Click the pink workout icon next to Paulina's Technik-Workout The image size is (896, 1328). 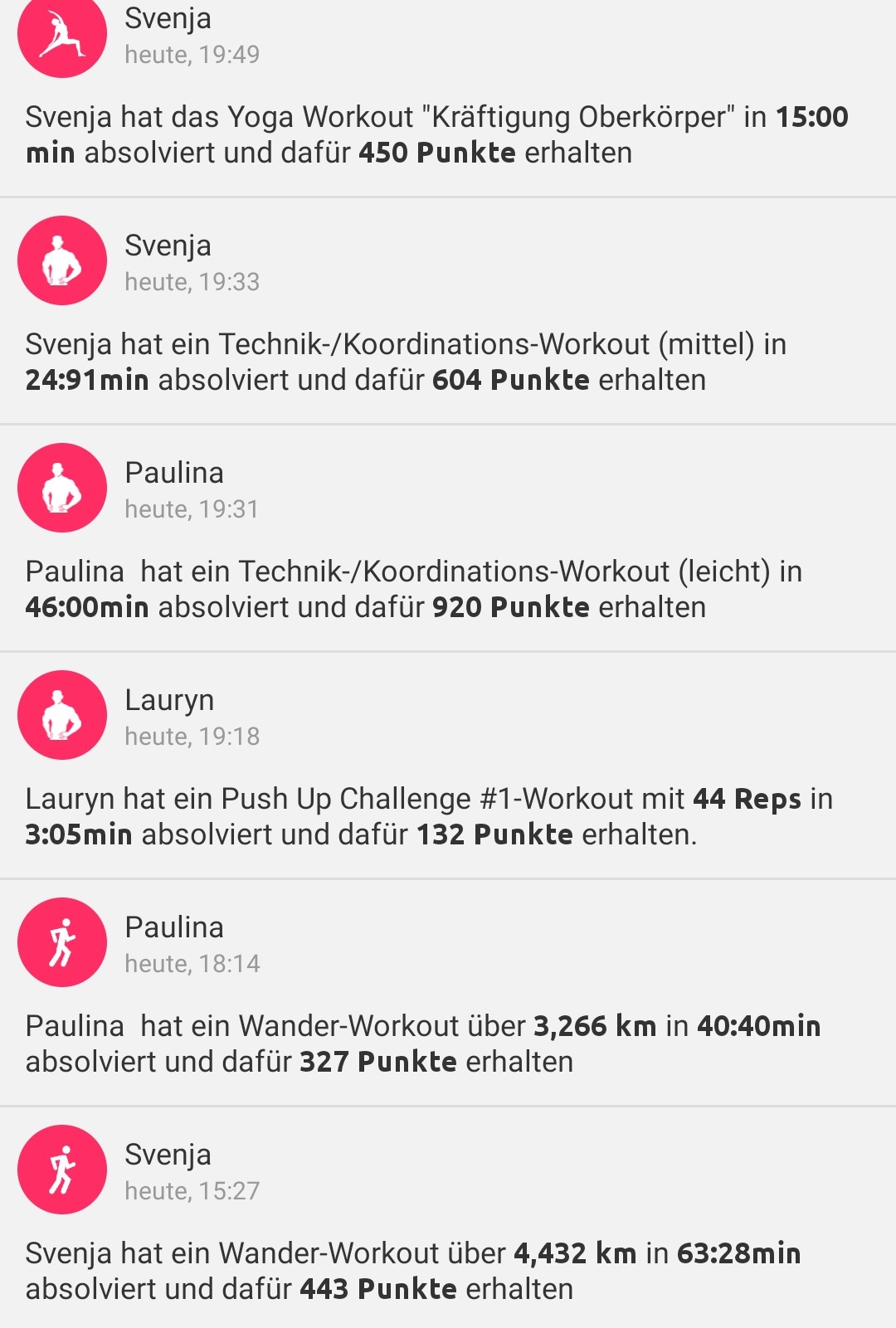[61, 488]
